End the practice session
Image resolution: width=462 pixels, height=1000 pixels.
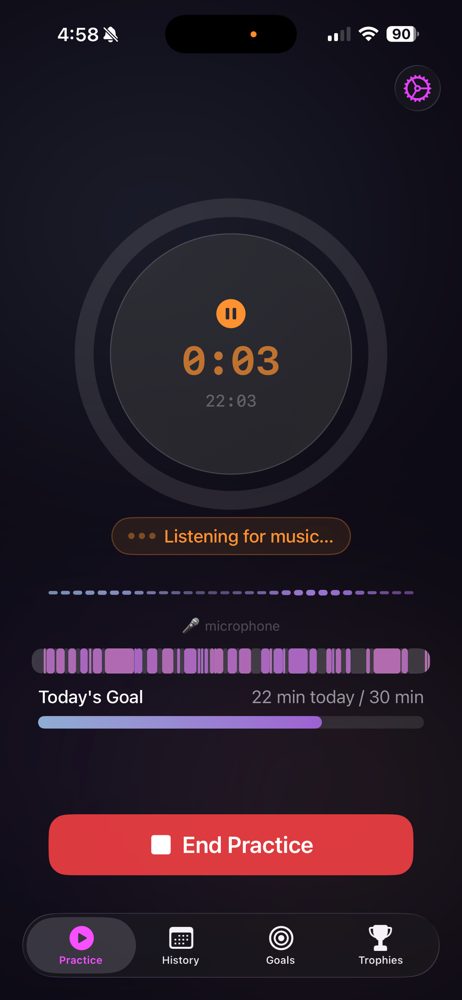pos(231,845)
